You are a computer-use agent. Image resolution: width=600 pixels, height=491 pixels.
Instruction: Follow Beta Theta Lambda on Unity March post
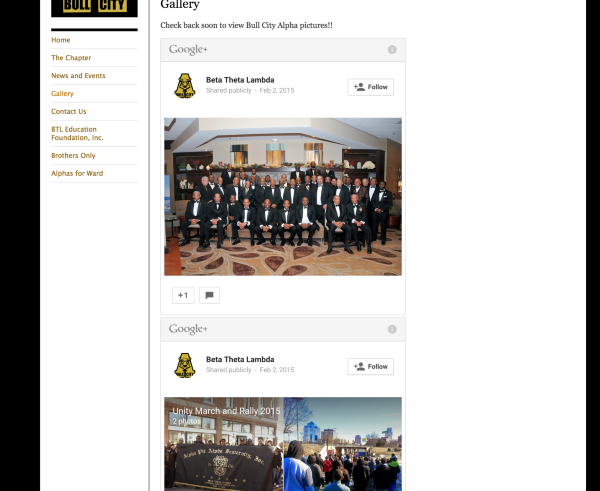[x=370, y=366]
